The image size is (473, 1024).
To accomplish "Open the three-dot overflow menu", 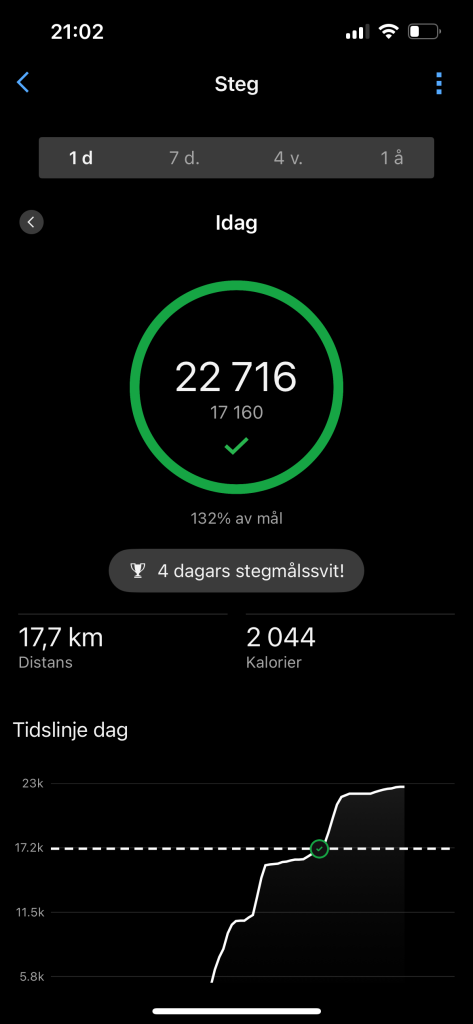I will [438, 84].
